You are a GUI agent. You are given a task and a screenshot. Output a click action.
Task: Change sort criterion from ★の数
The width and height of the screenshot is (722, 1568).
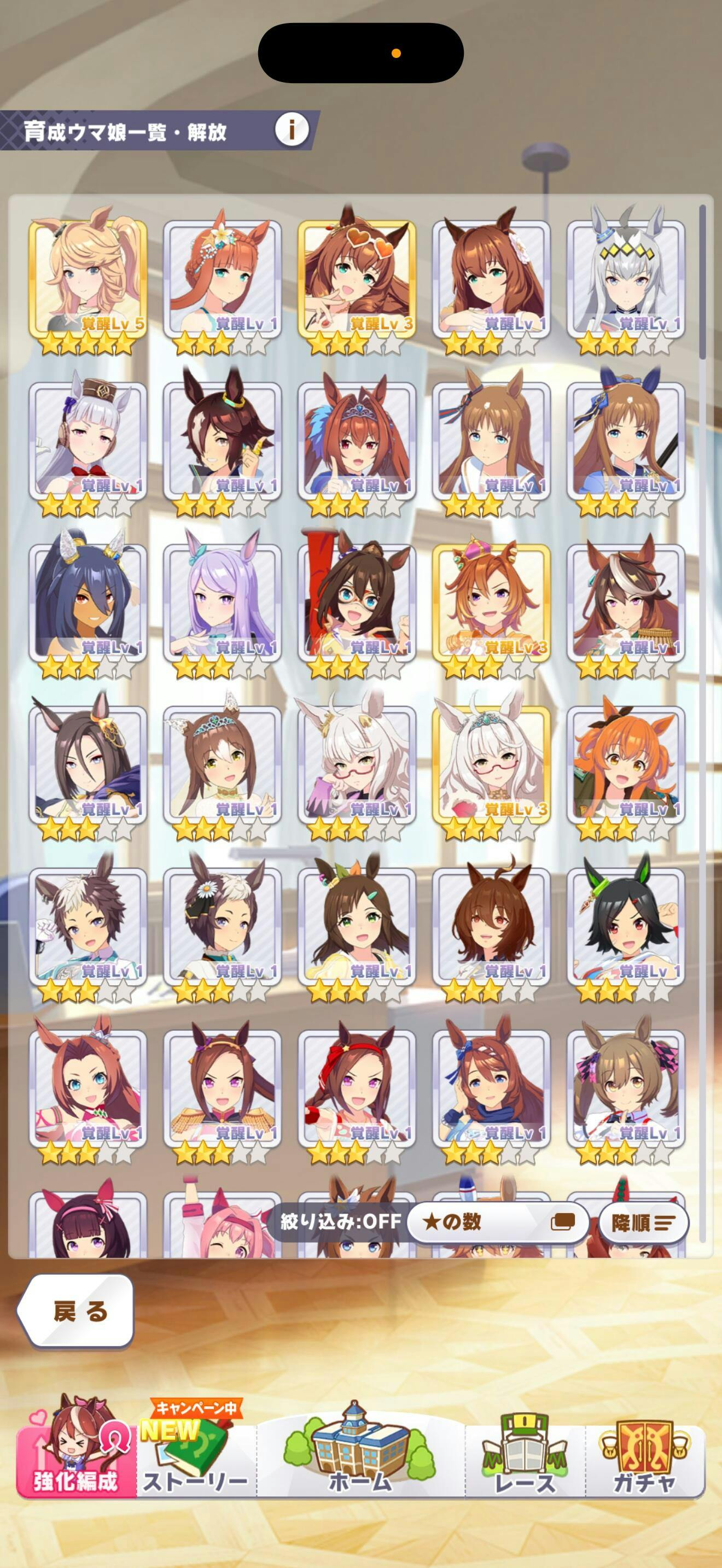497,1221
